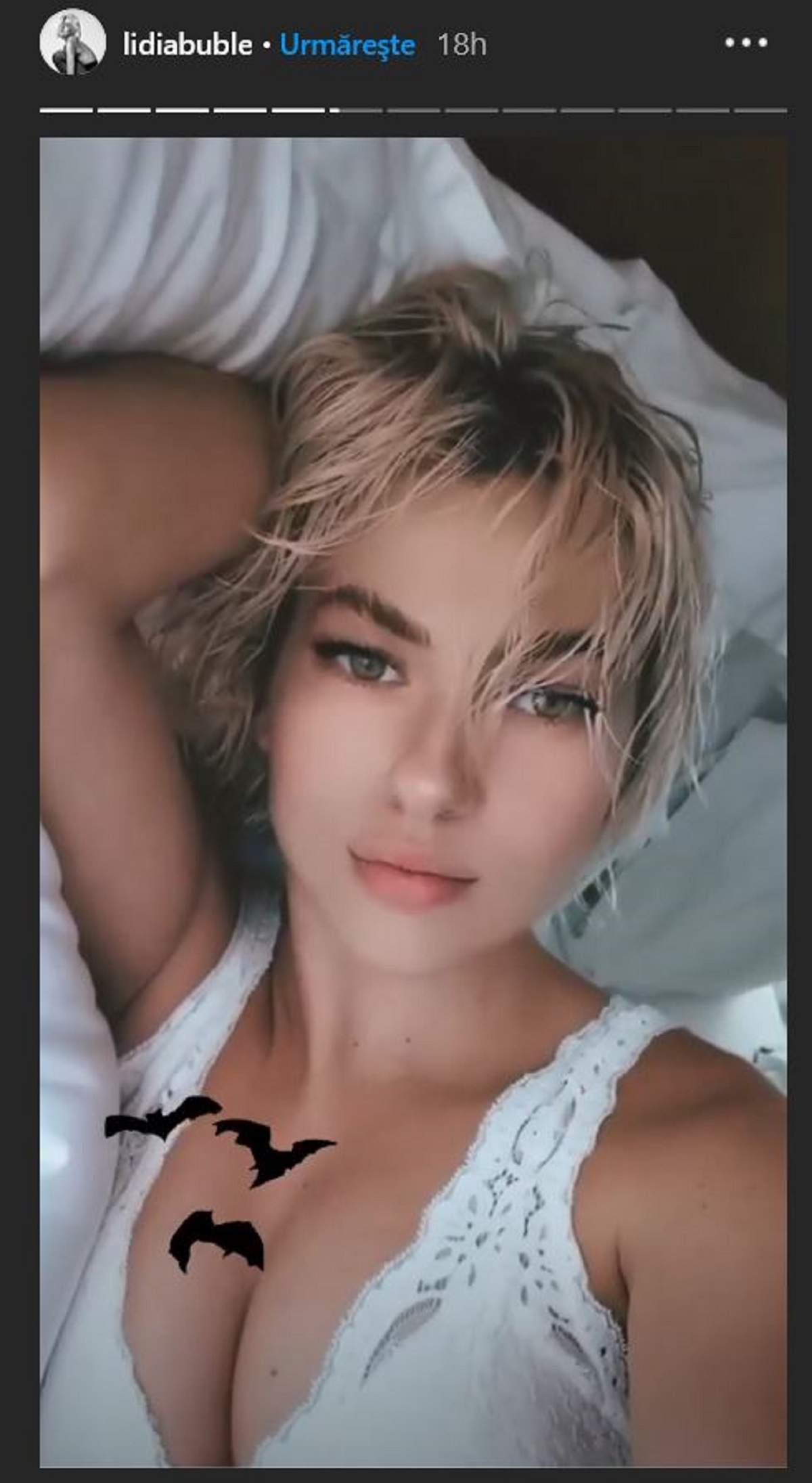This screenshot has height=1483, width=812.
Task: Open lidiabuble's profile picture
Action: click(72, 45)
